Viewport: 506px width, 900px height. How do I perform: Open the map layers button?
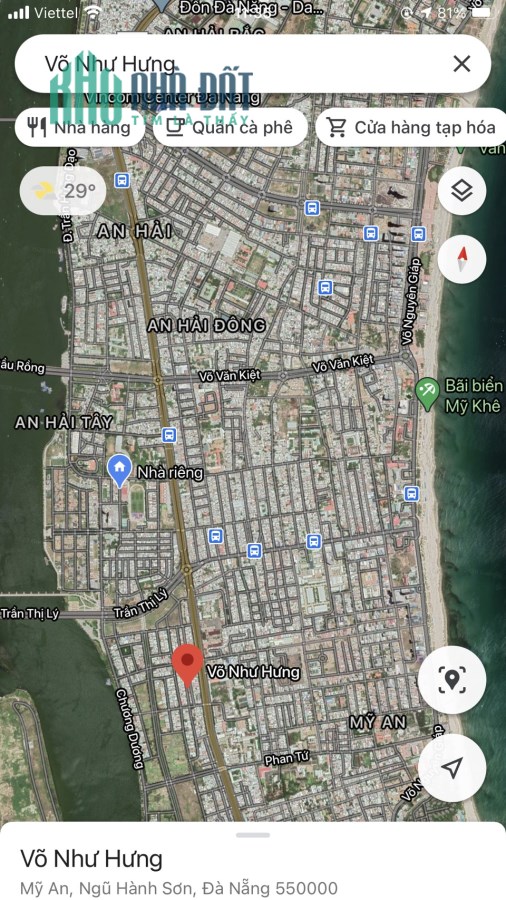(x=462, y=191)
